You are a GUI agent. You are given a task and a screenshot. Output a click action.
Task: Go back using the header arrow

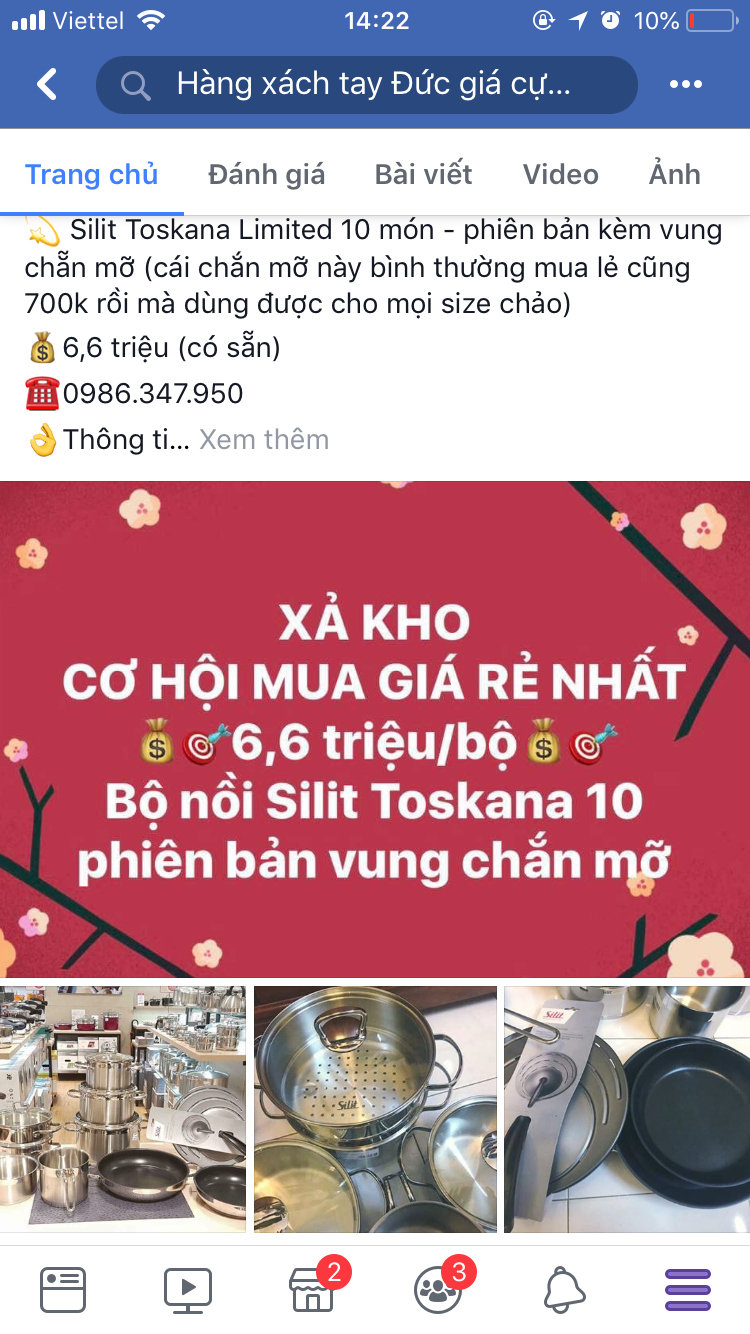(x=47, y=84)
